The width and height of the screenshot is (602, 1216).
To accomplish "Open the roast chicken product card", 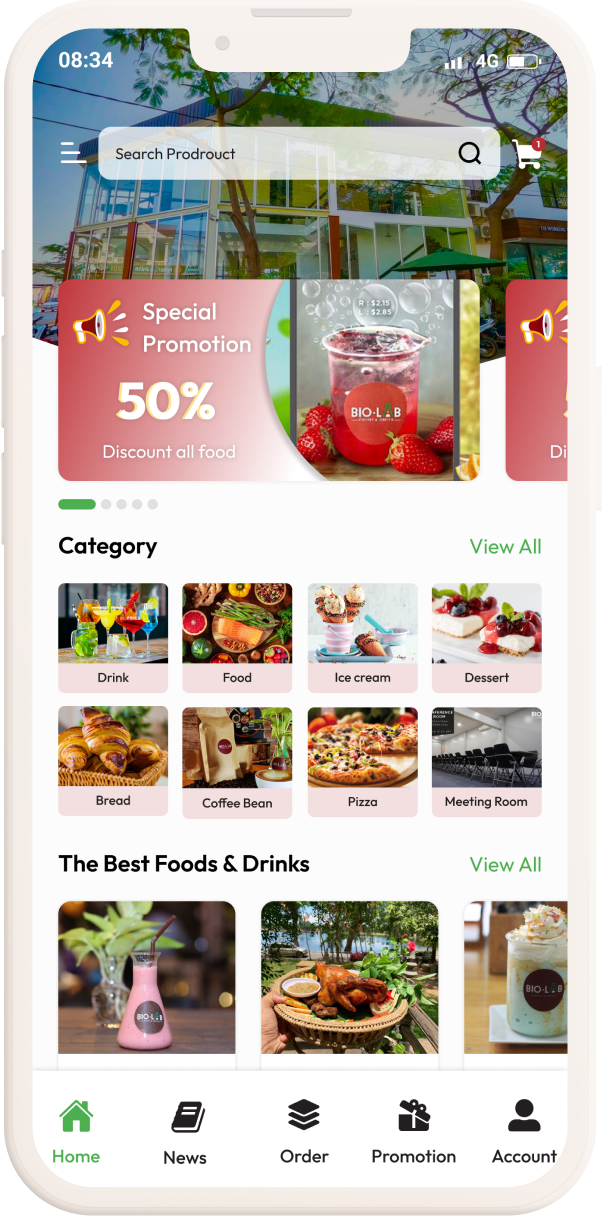I will coord(349,978).
